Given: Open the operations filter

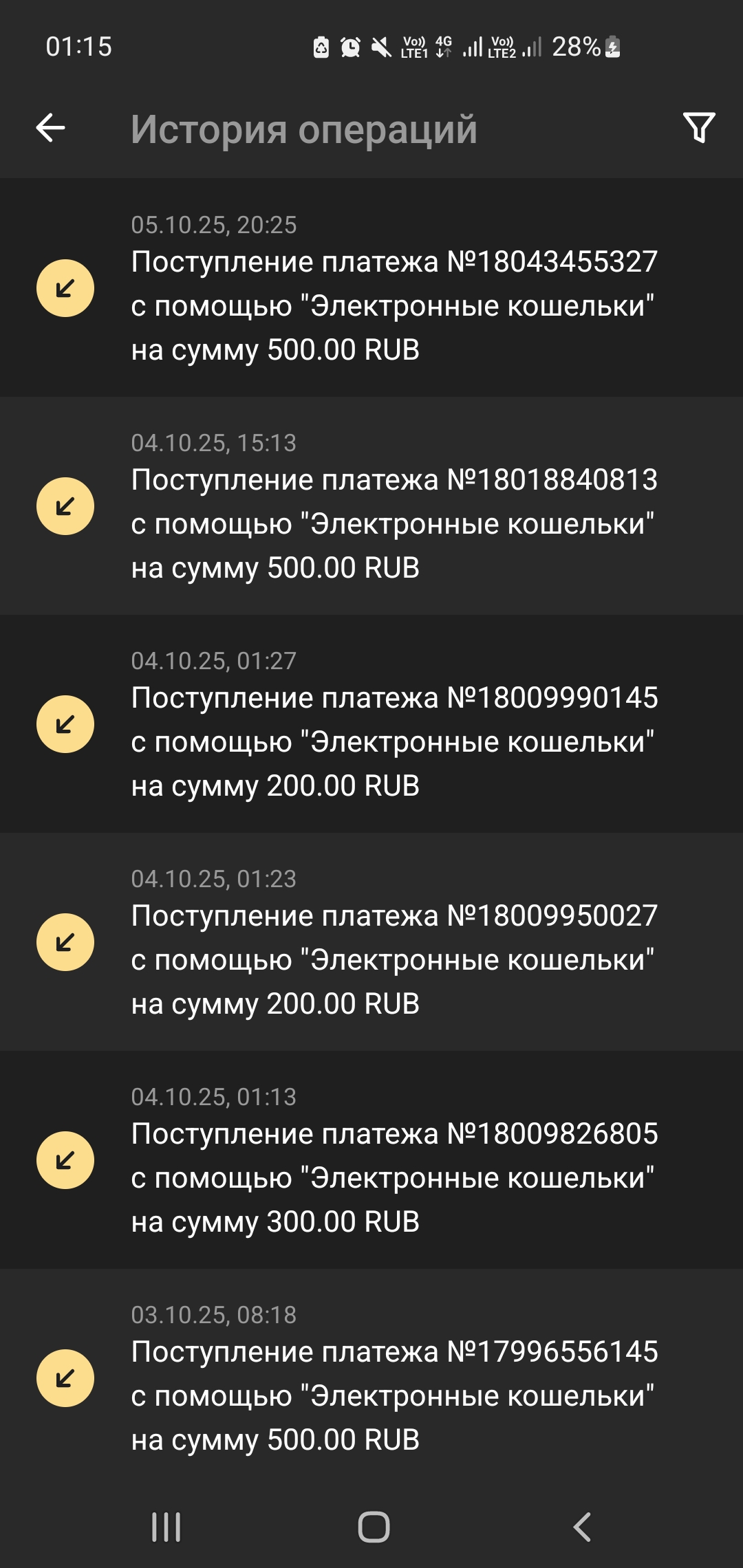Looking at the screenshot, I should pyautogui.click(x=699, y=128).
